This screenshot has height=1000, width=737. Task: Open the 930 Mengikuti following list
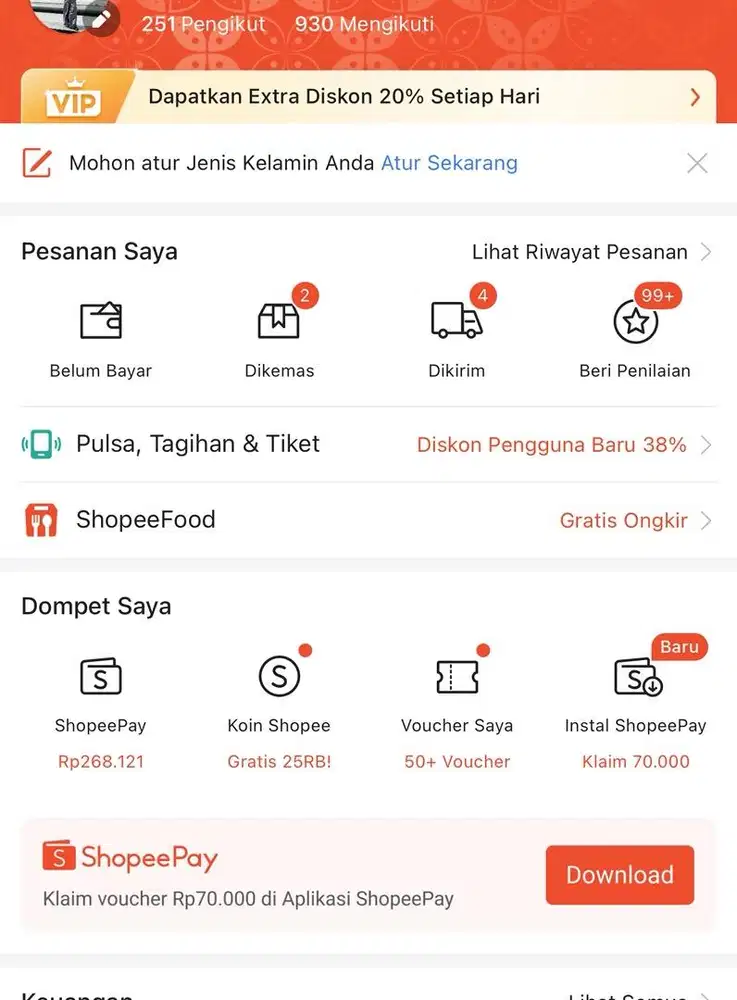pyautogui.click(x=364, y=24)
